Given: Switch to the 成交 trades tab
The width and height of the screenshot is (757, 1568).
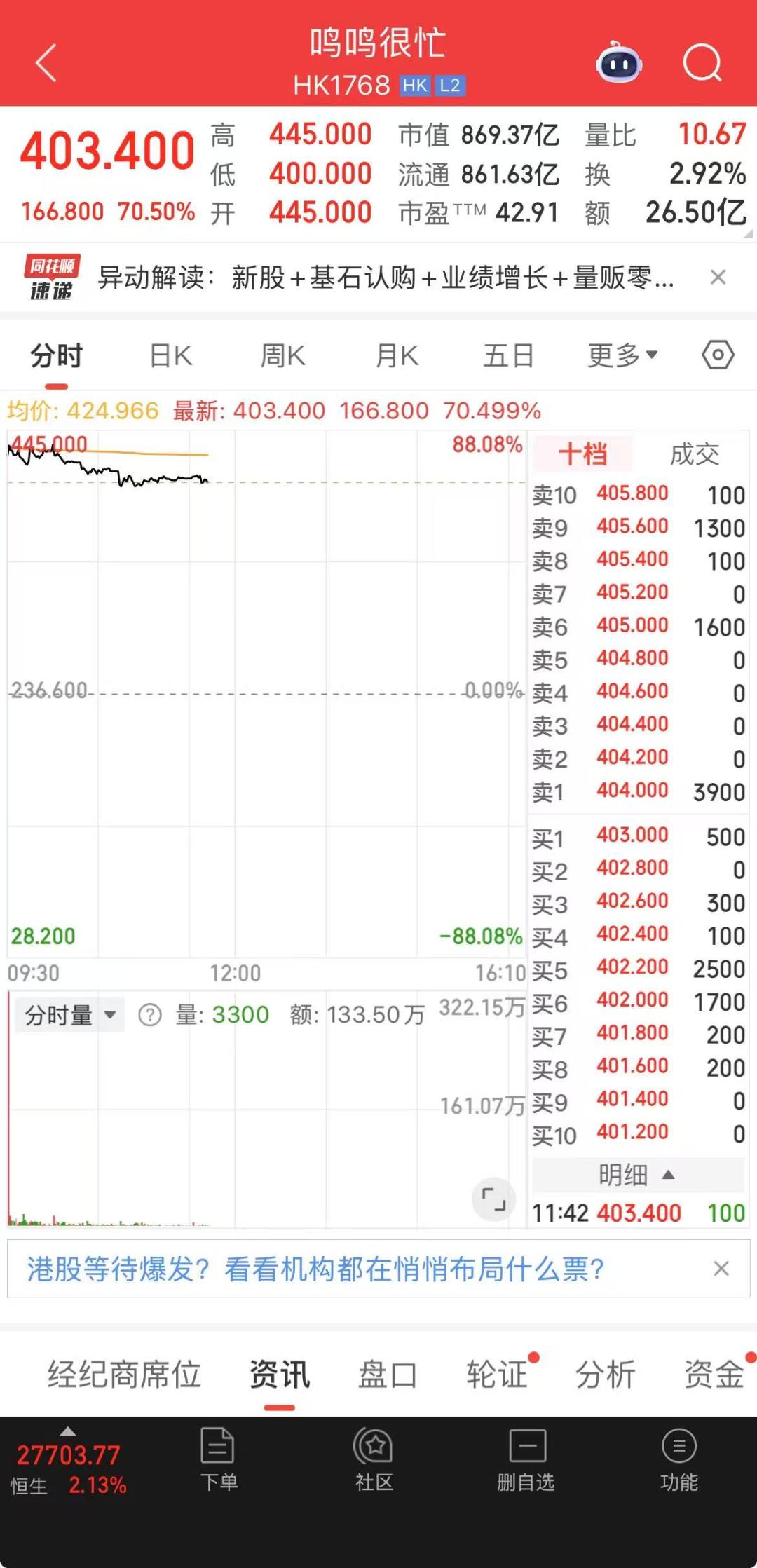Looking at the screenshot, I should (x=694, y=454).
